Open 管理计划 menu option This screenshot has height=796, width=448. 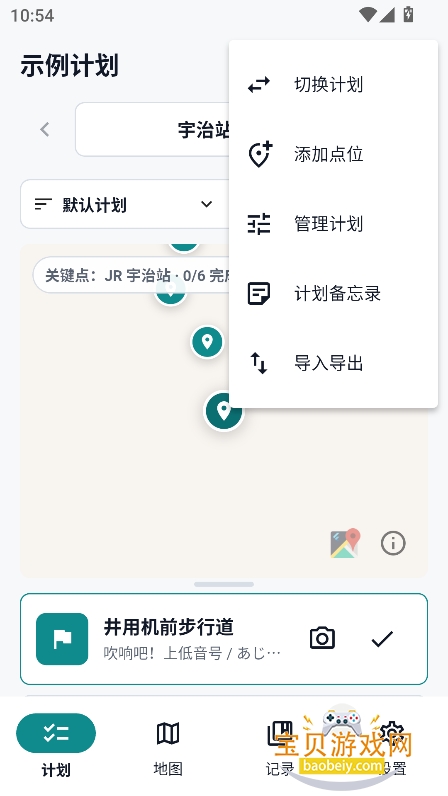(x=333, y=224)
